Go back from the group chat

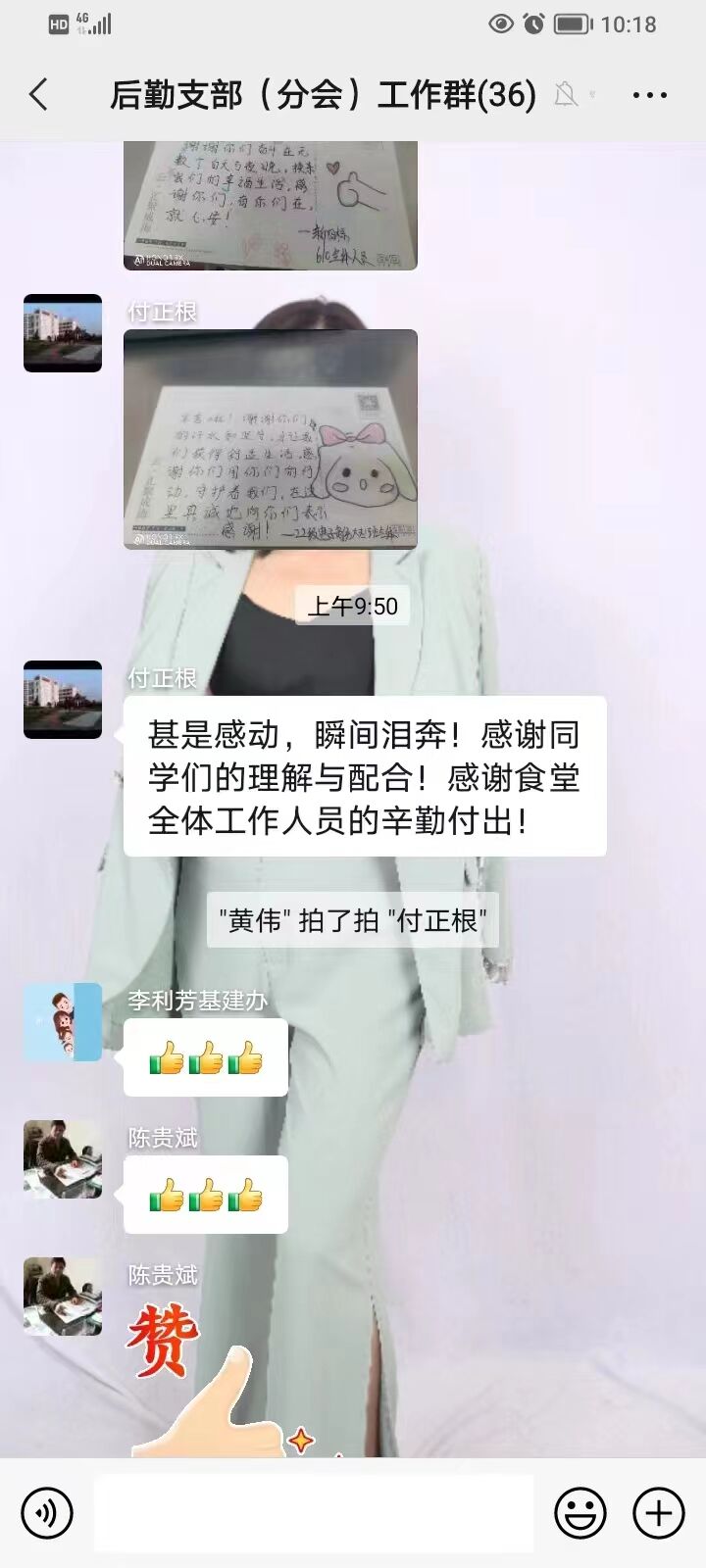click(39, 95)
